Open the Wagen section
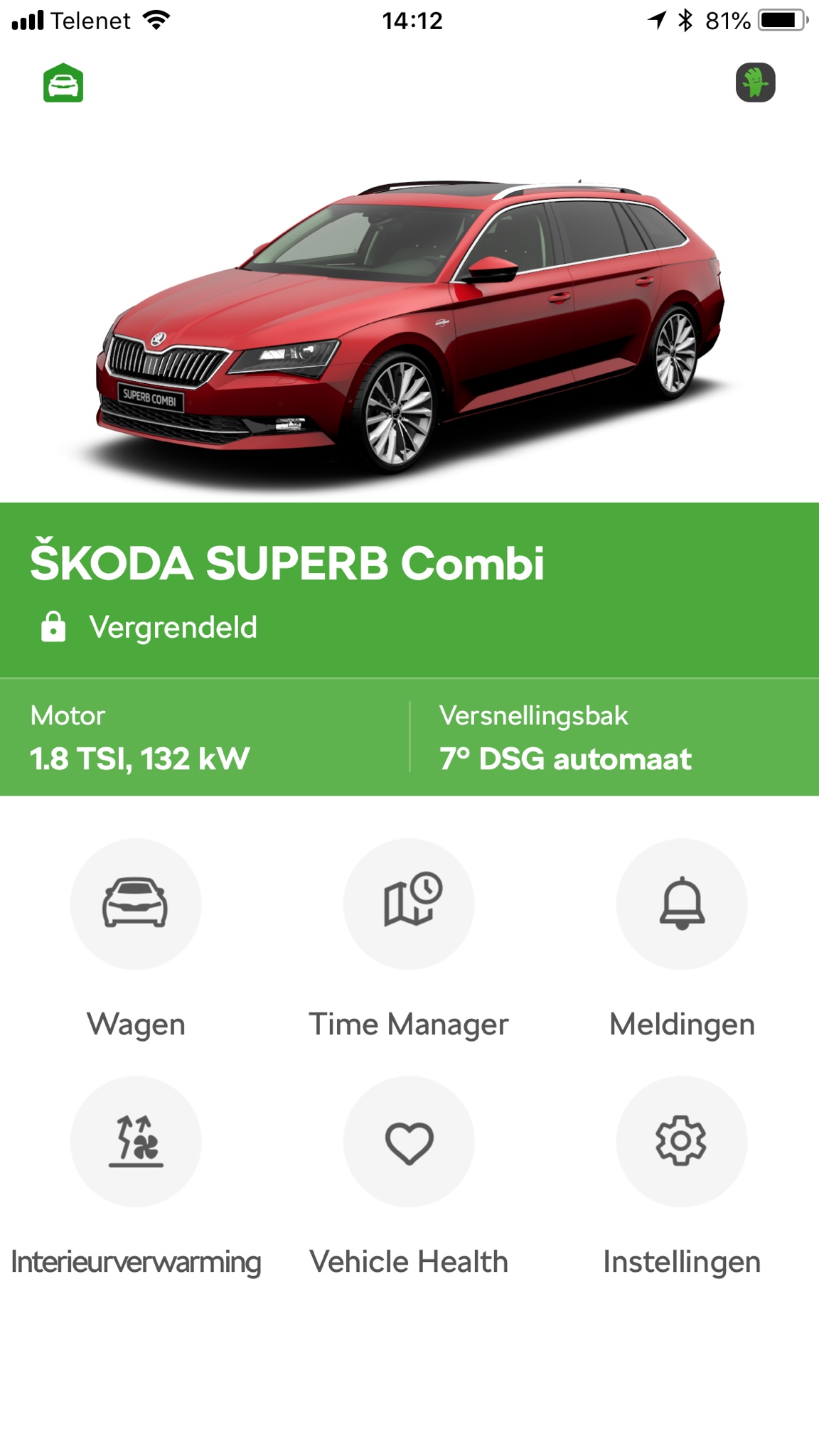819x1456 pixels. tap(136, 904)
